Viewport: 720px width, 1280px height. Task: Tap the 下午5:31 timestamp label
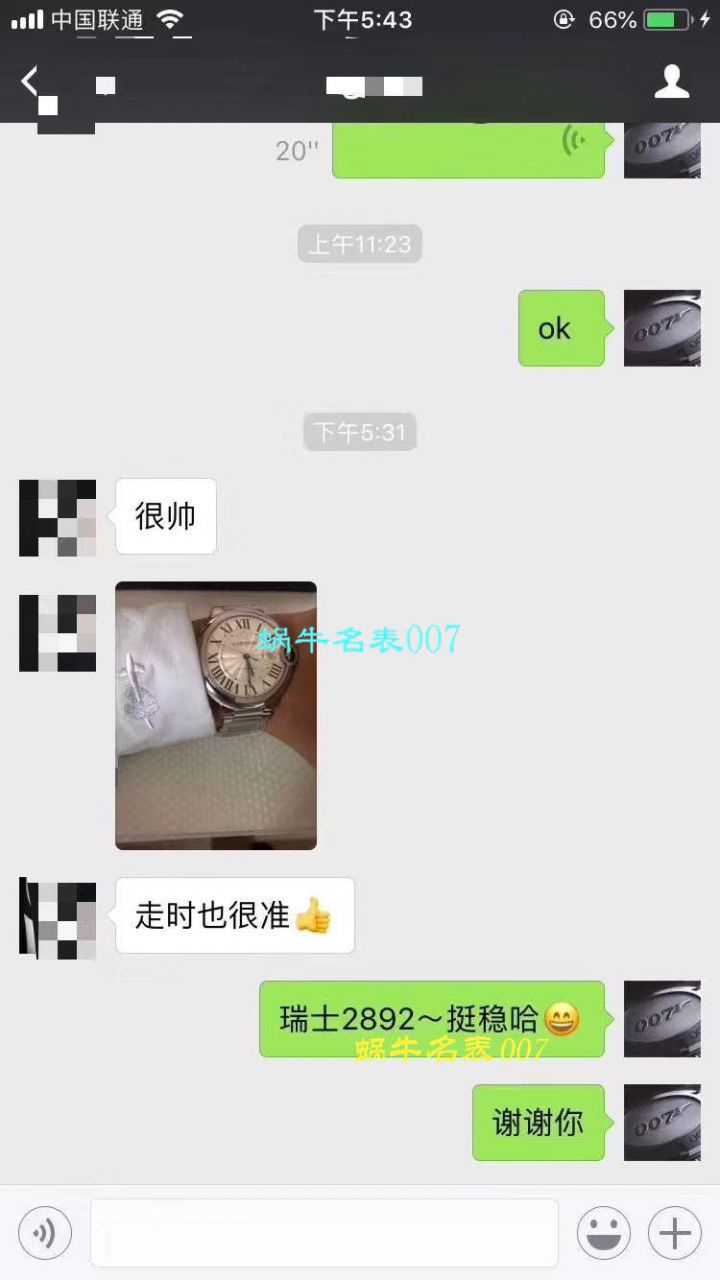pos(360,432)
